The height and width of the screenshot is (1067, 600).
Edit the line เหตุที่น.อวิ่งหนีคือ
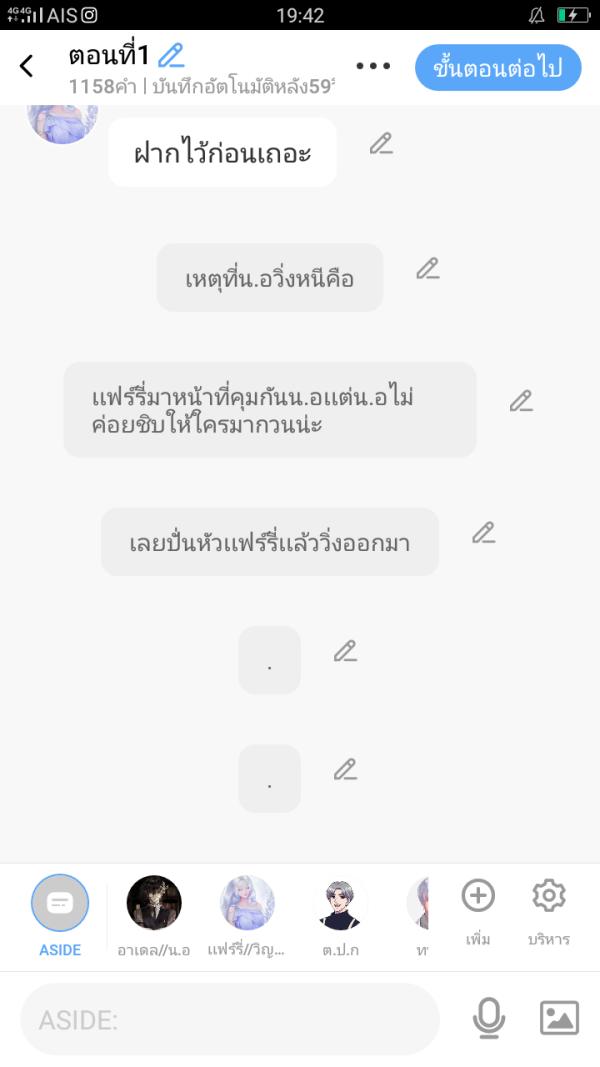(x=428, y=268)
